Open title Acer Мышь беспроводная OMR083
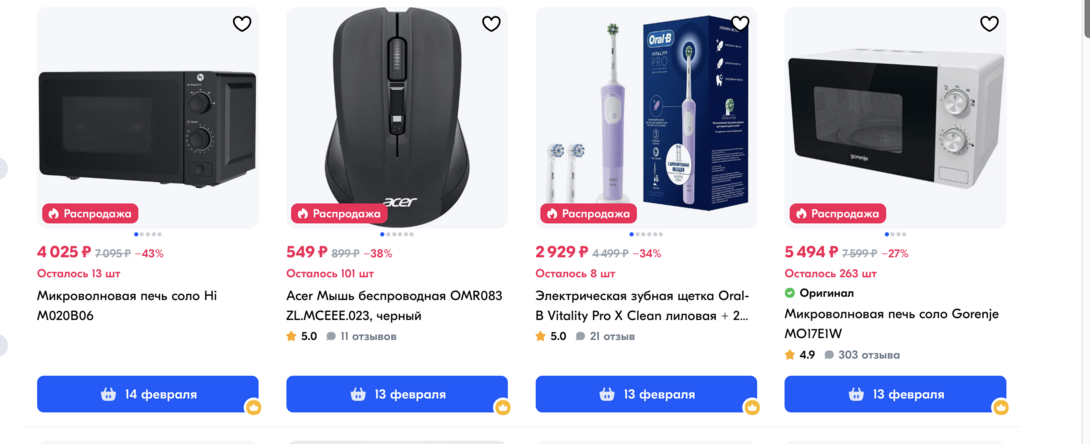This screenshot has width=1090, height=444. pyautogui.click(x=394, y=305)
